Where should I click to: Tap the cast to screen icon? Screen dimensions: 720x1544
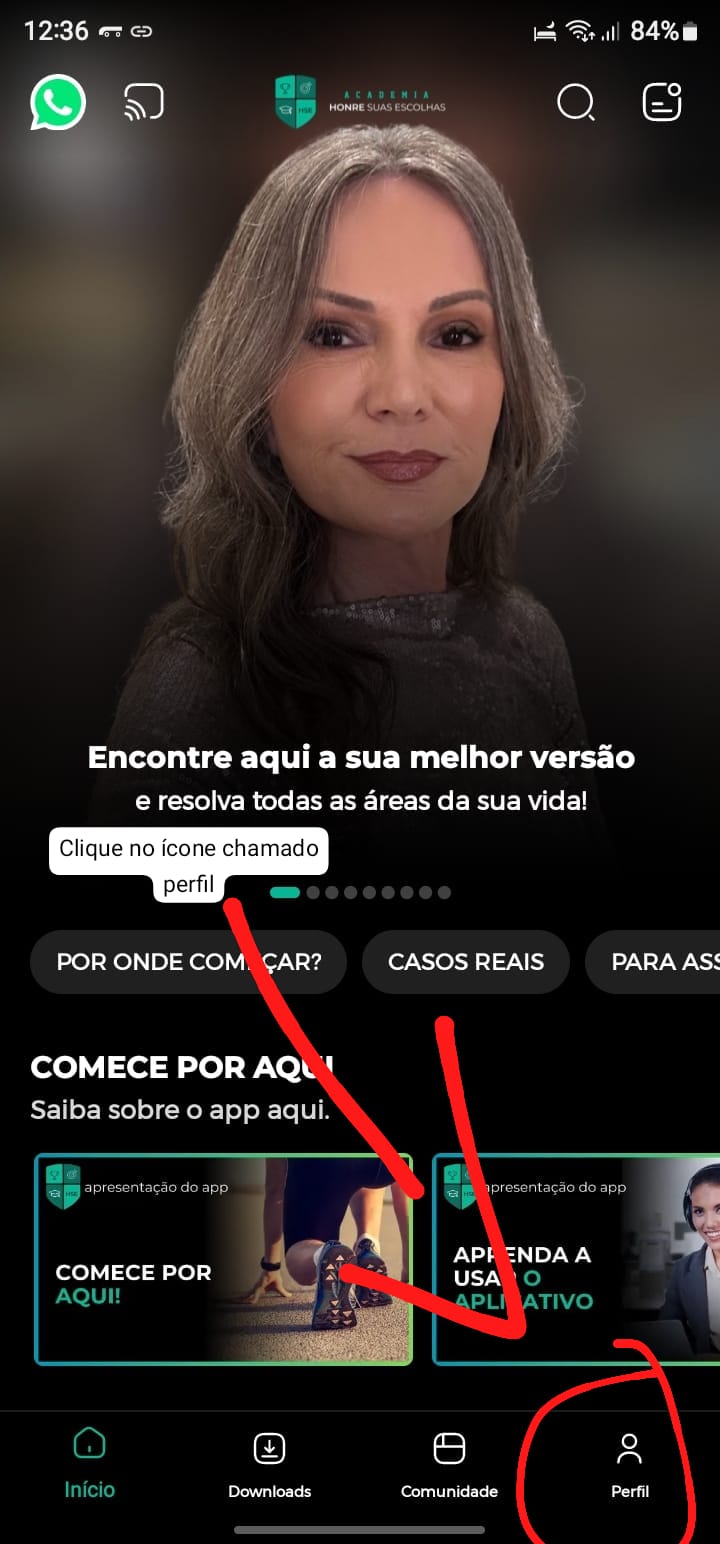(143, 102)
